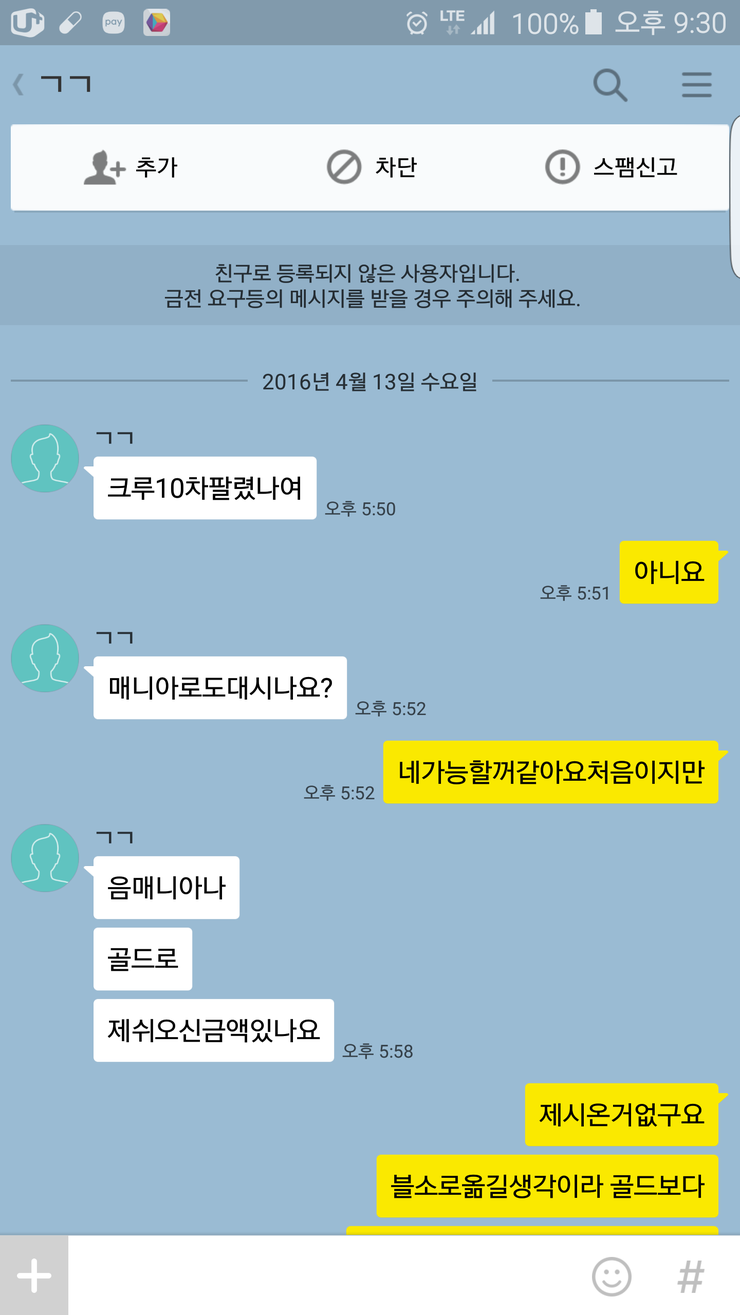Screen dimensions: 740x1315
Task: Open the emoticon picker
Action: 612,1277
